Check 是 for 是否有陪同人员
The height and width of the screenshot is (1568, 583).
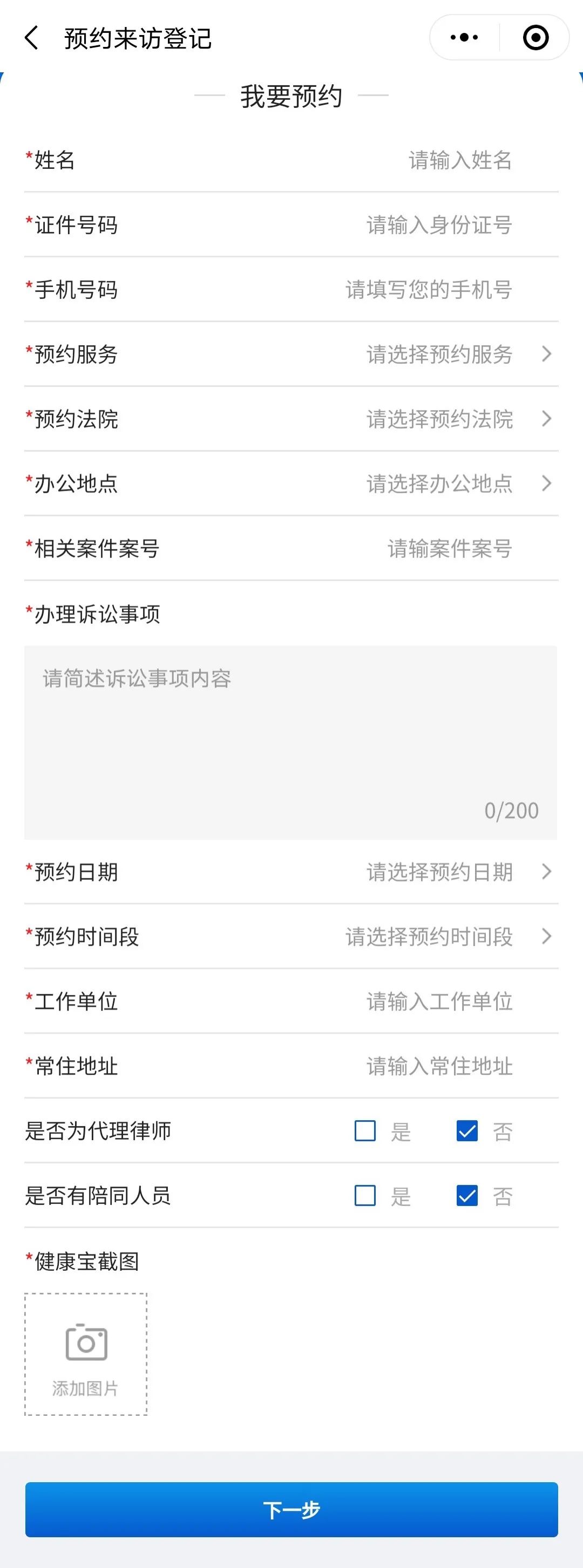click(365, 1196)
